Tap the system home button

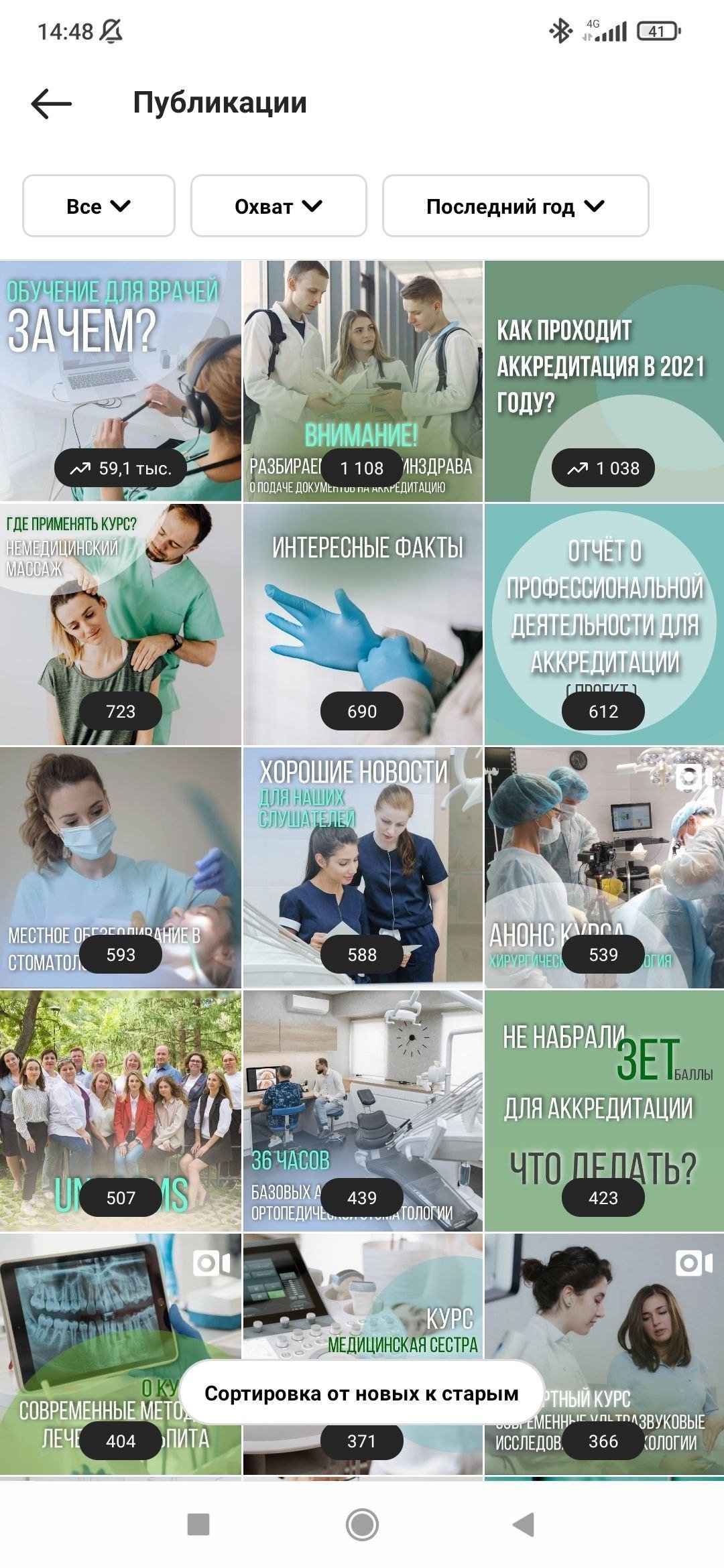[362, 1525]
